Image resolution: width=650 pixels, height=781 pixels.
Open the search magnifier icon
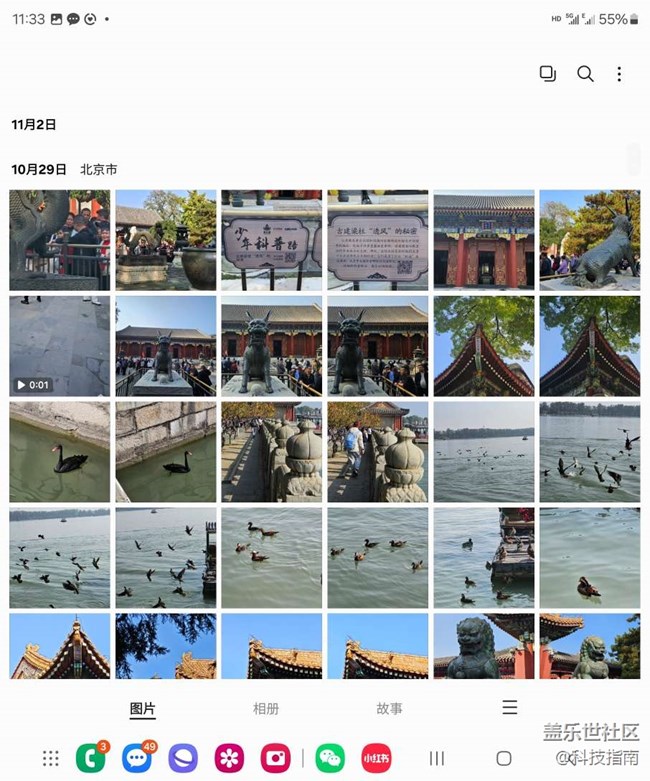(585, 74)
